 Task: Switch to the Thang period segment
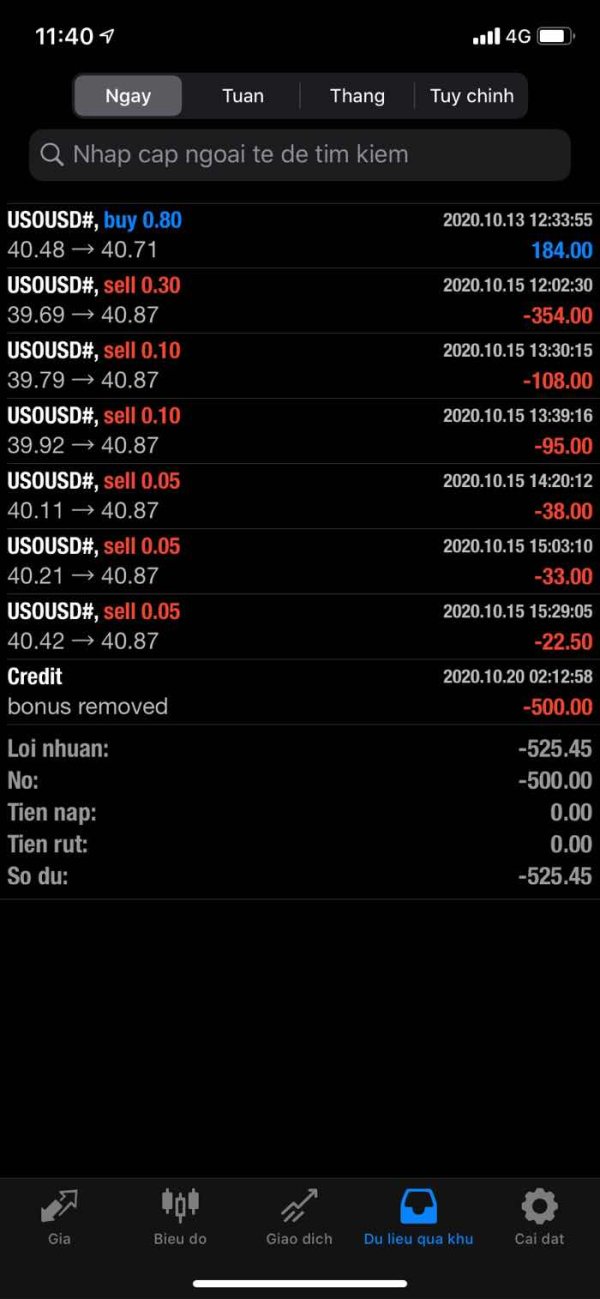pos(357,96)
